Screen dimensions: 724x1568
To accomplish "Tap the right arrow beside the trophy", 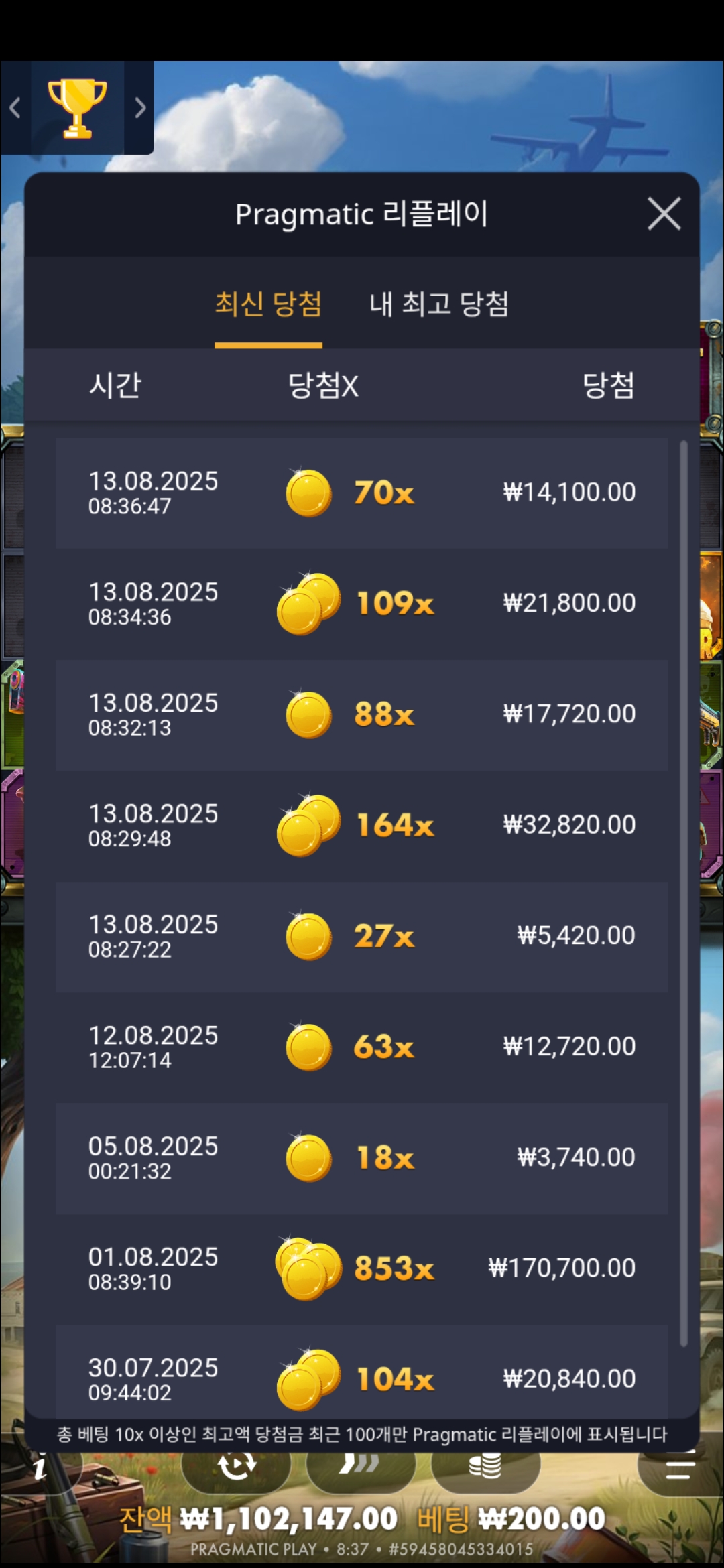I will click(x=139, y=108).
